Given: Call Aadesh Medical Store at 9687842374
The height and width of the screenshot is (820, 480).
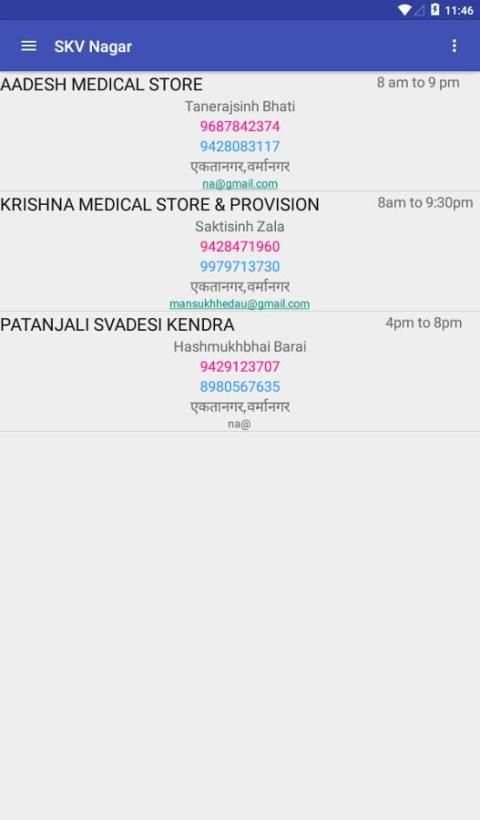Looking at the screenshot, I should (240, 126).
